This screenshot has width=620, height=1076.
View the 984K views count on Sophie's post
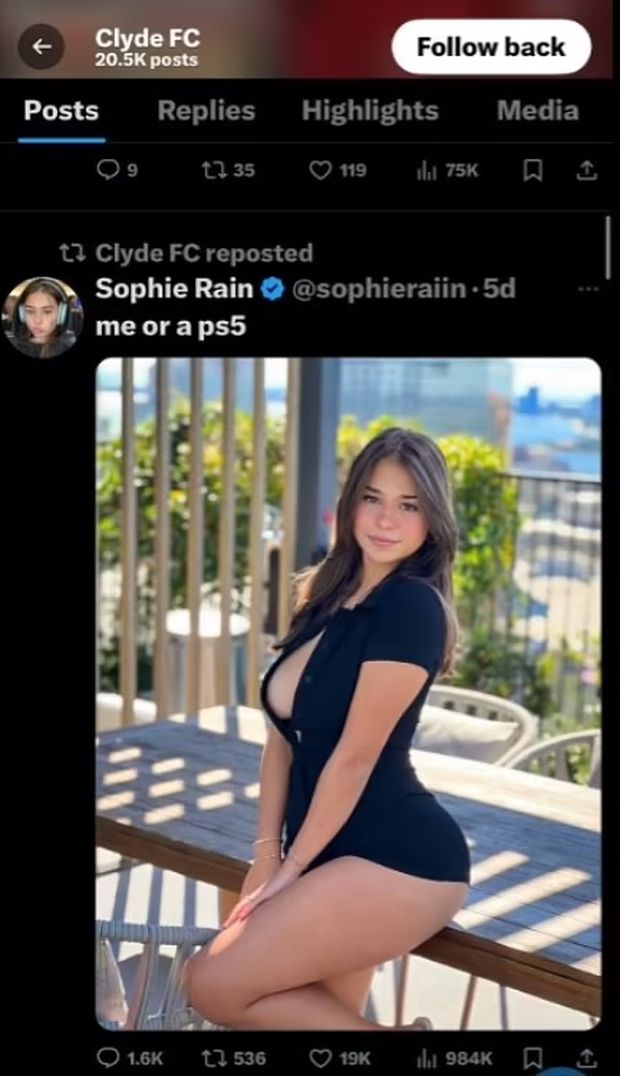click(x=455, y=1057)
